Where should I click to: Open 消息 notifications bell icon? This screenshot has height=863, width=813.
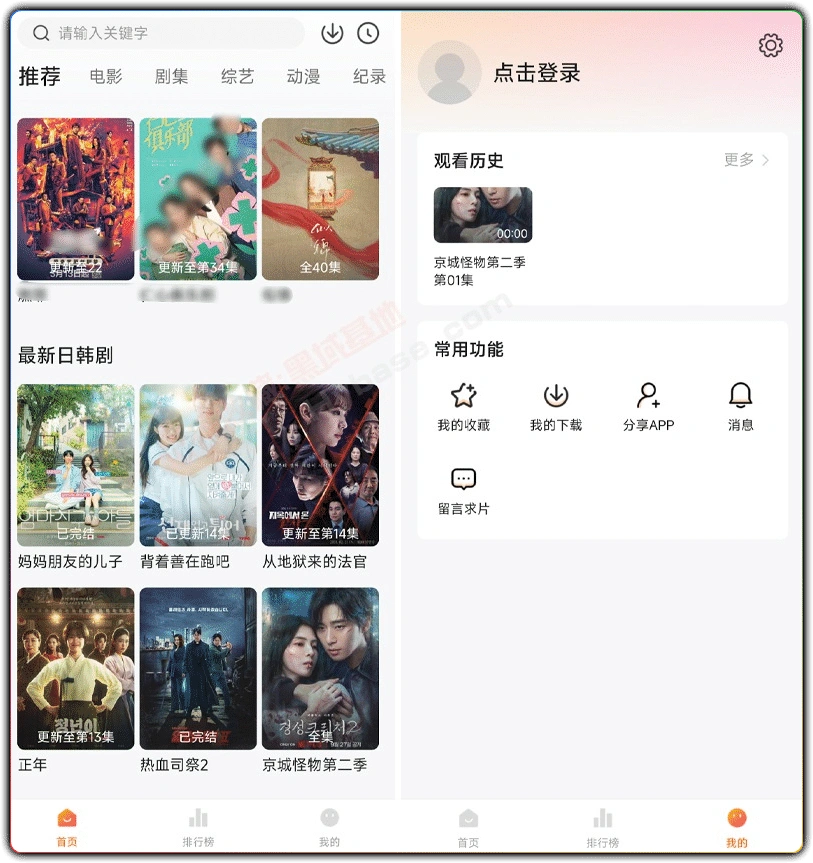click(740, 396)
